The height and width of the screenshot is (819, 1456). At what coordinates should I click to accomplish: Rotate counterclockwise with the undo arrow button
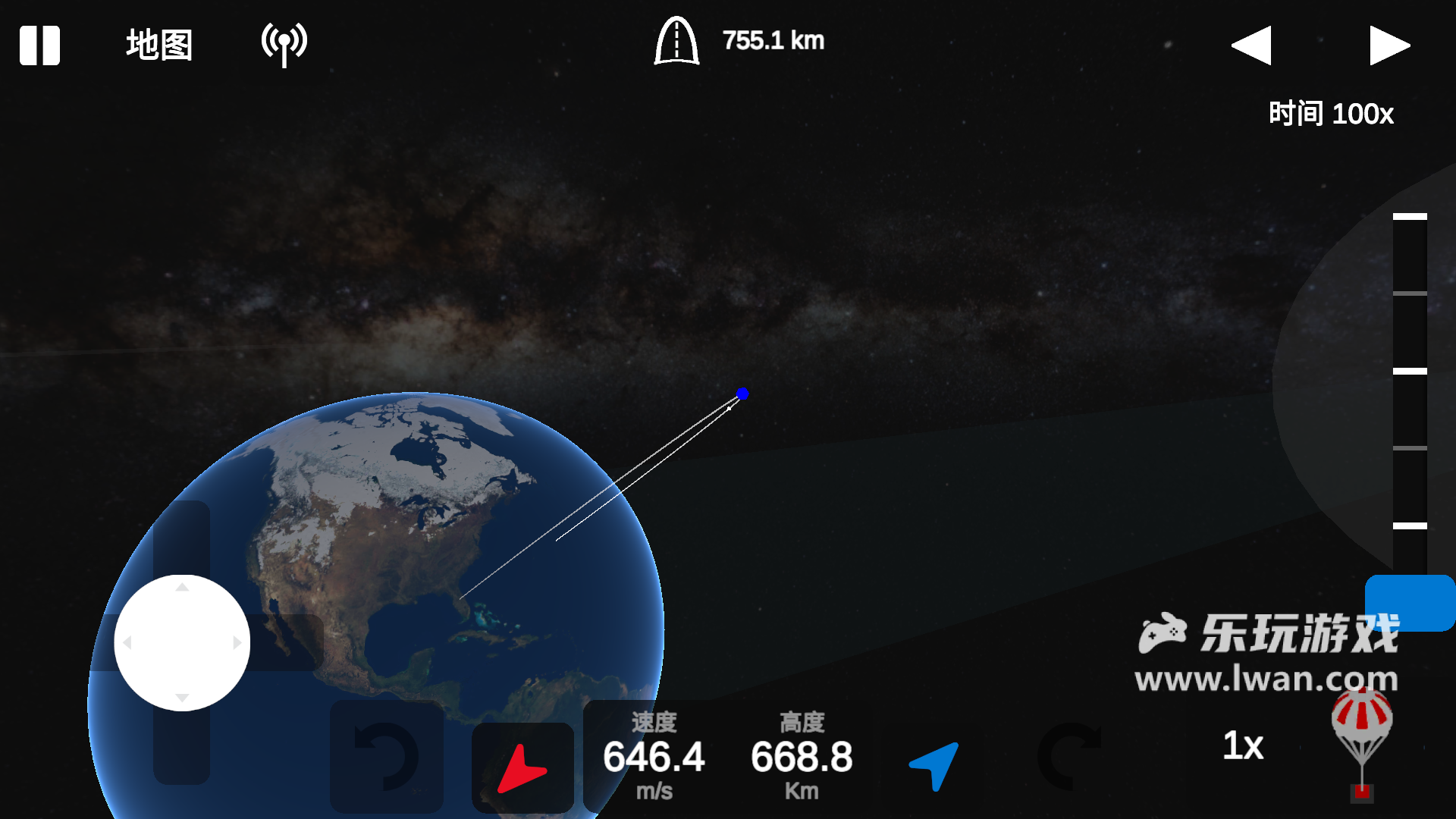pyautogui.click(x=387, y=757)
